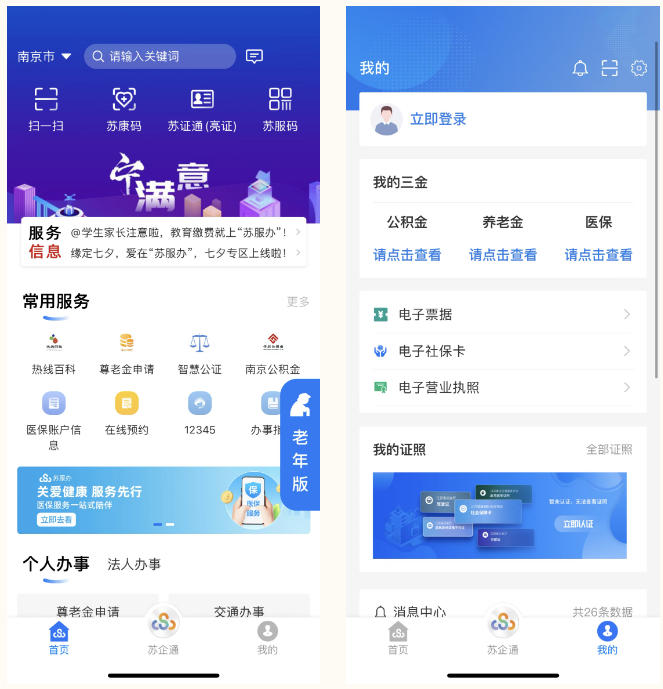Open 智慧公证 service

(199, 354)
